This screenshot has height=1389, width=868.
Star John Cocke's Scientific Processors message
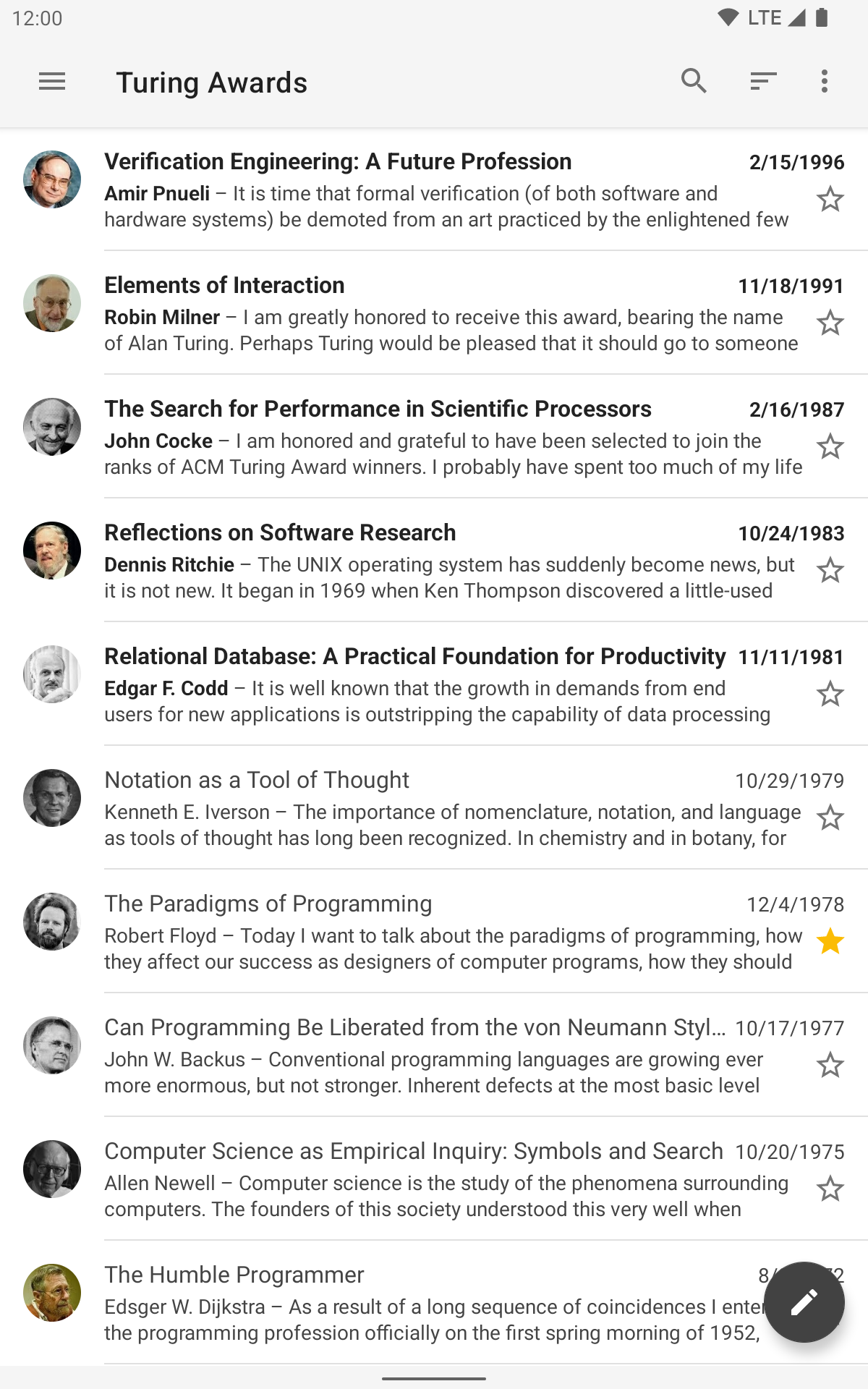[x=830, y=446]
